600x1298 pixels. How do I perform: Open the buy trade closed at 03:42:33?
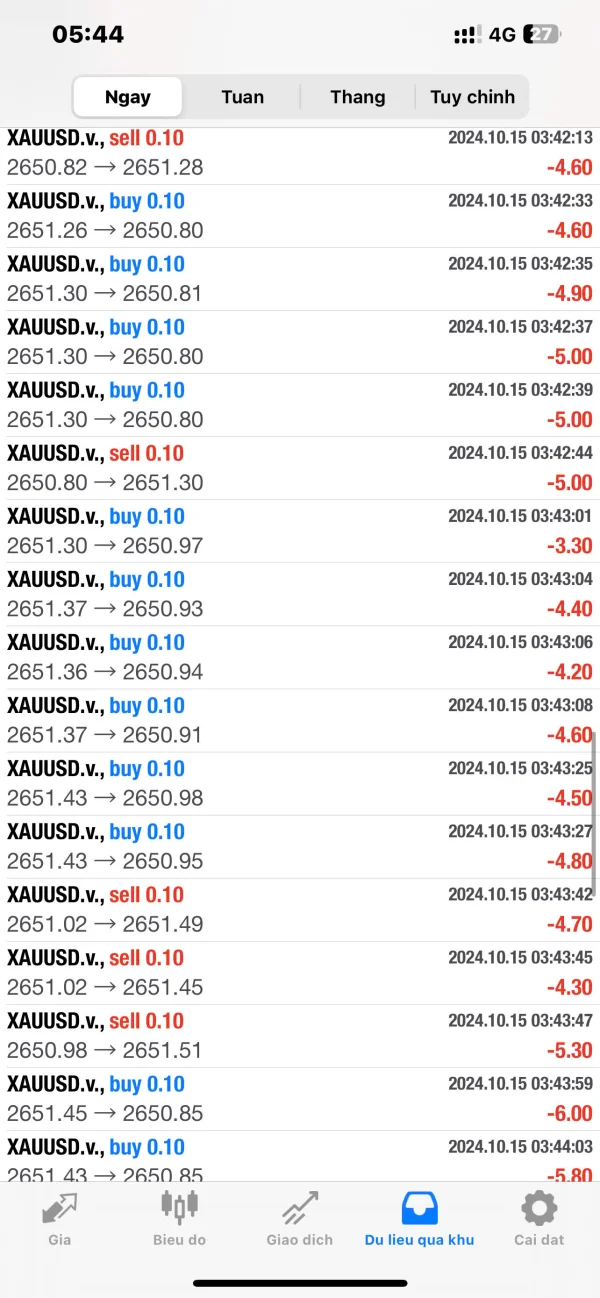[x=300, y=216]
